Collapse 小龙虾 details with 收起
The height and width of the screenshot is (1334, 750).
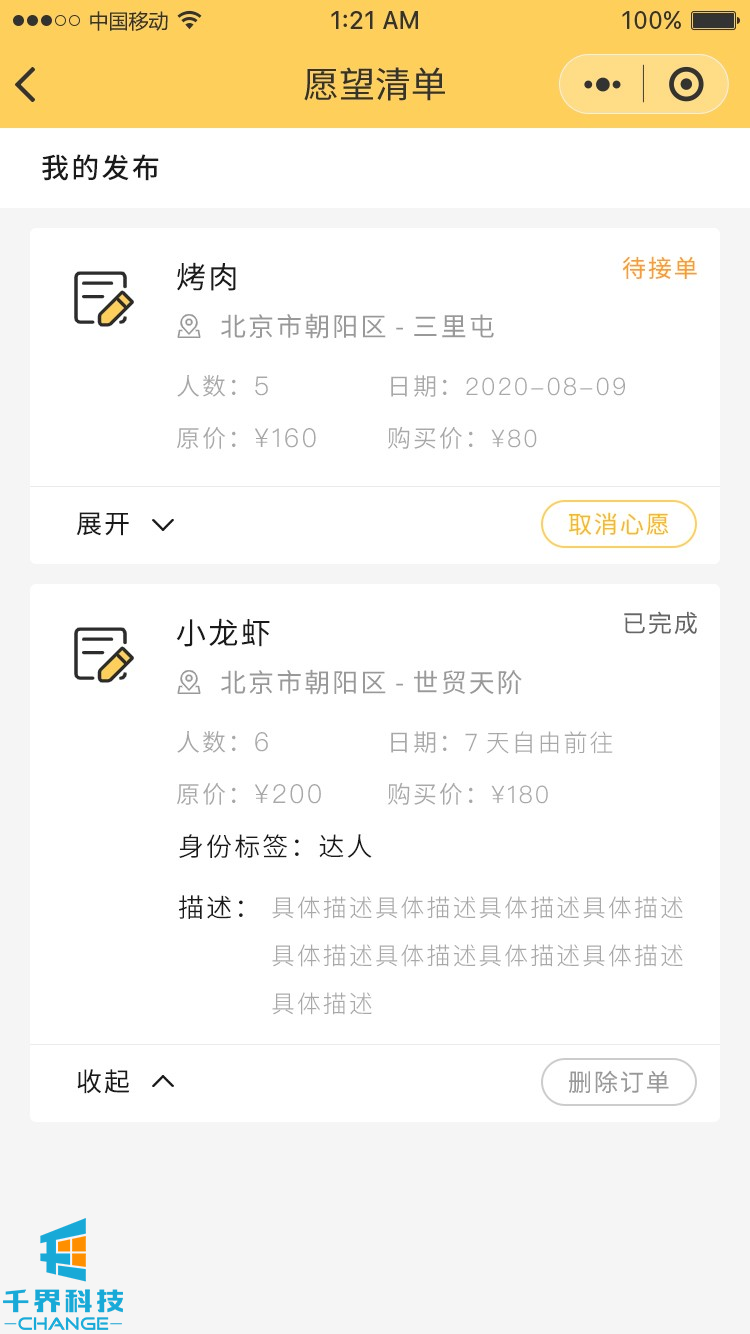coord(125,1082)
